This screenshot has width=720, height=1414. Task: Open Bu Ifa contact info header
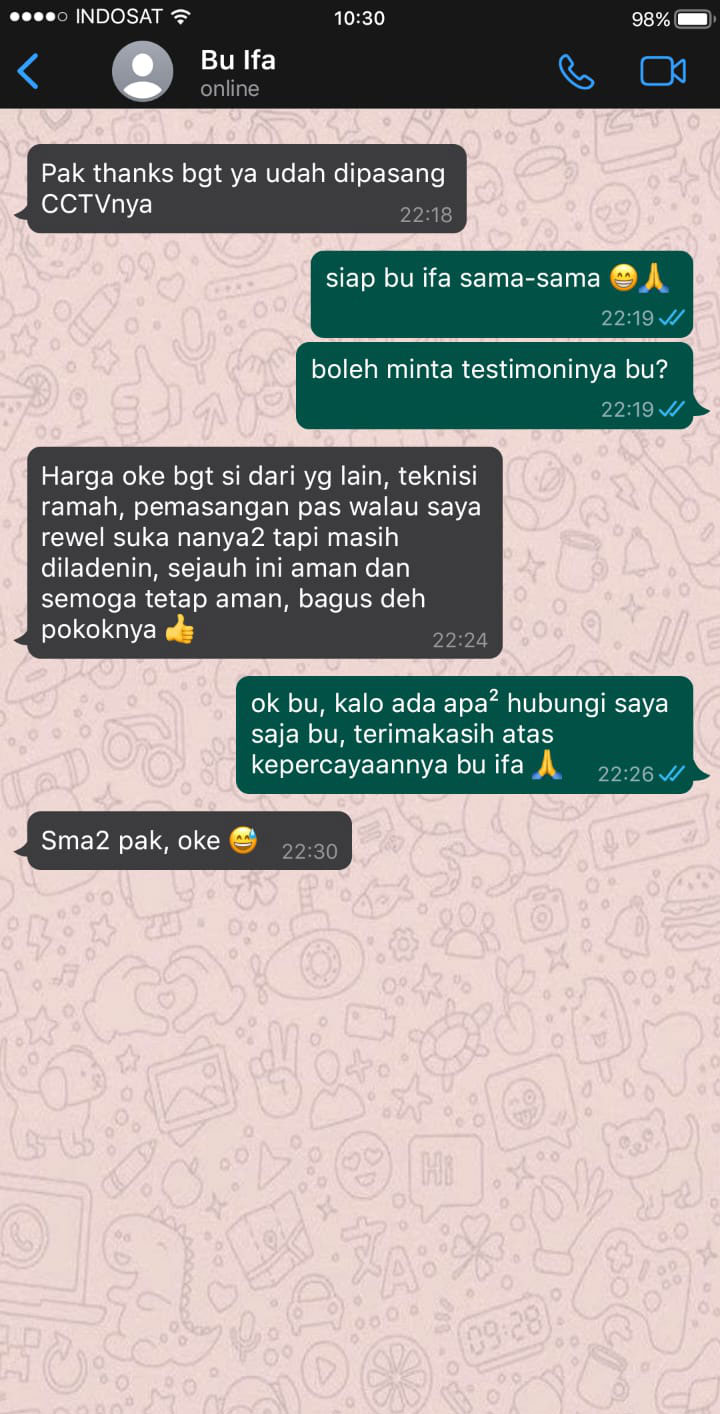pos(238,72)
